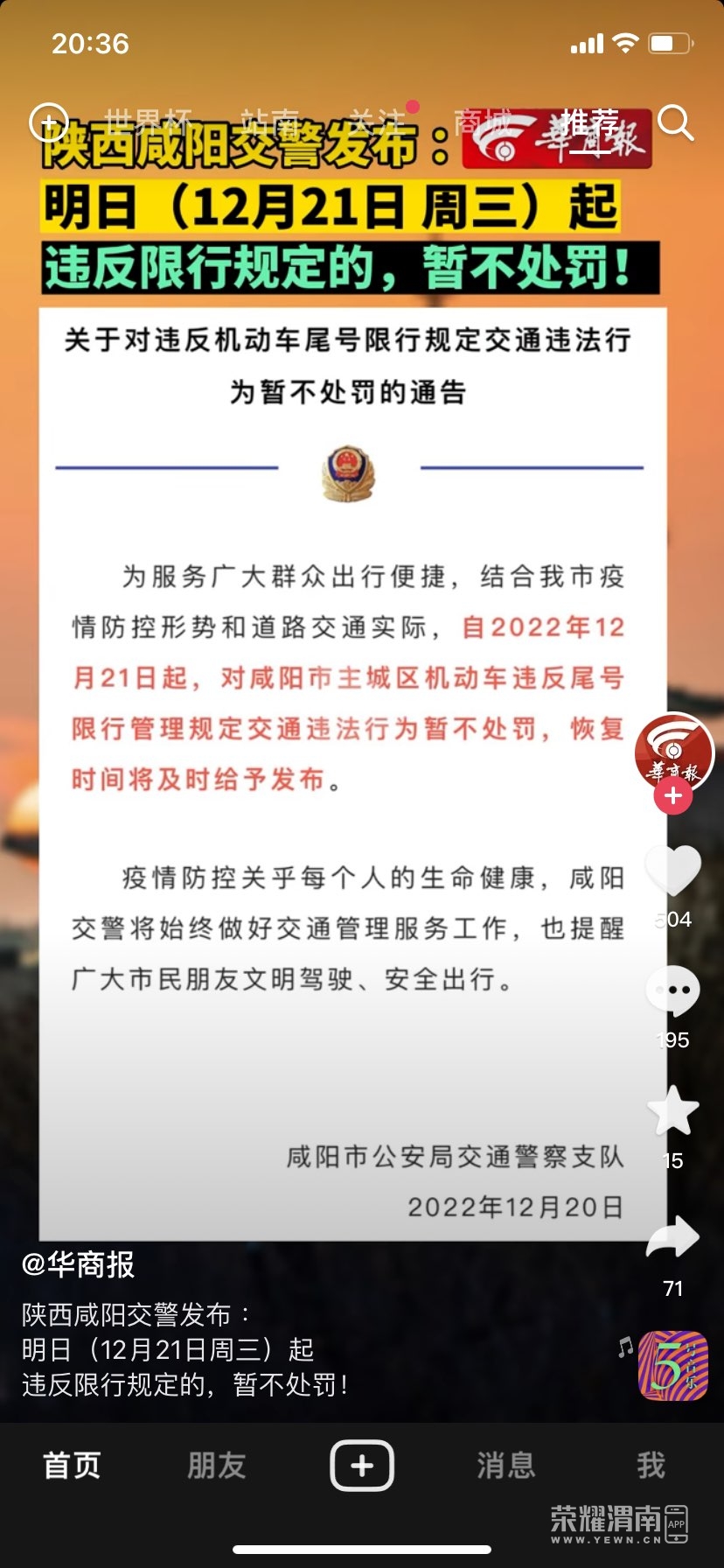Switch to the 世界杯 top tab
Viewport: 724px width, 1568px height.
148,122
